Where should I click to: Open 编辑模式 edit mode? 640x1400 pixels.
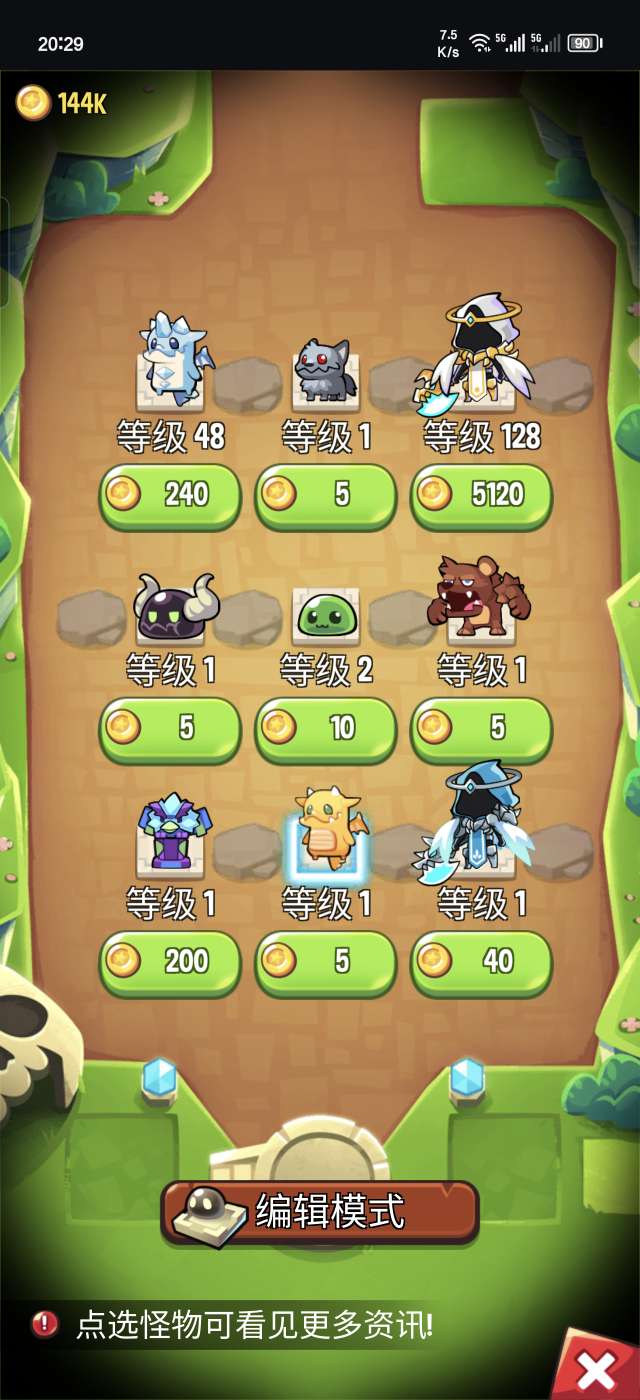pyautogui.click(x=320, y=1211)
